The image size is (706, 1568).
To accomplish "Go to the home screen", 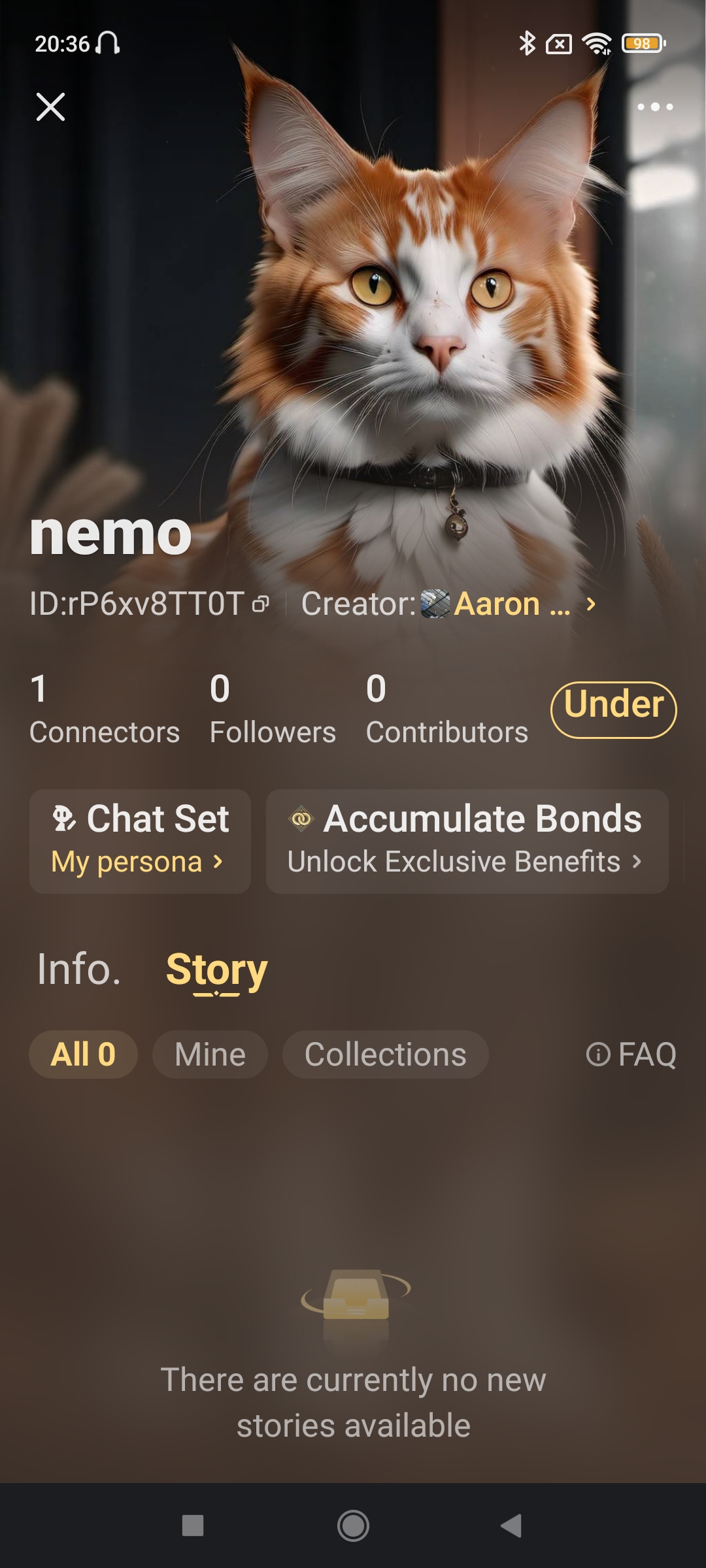I will [x=353, y=1526].
